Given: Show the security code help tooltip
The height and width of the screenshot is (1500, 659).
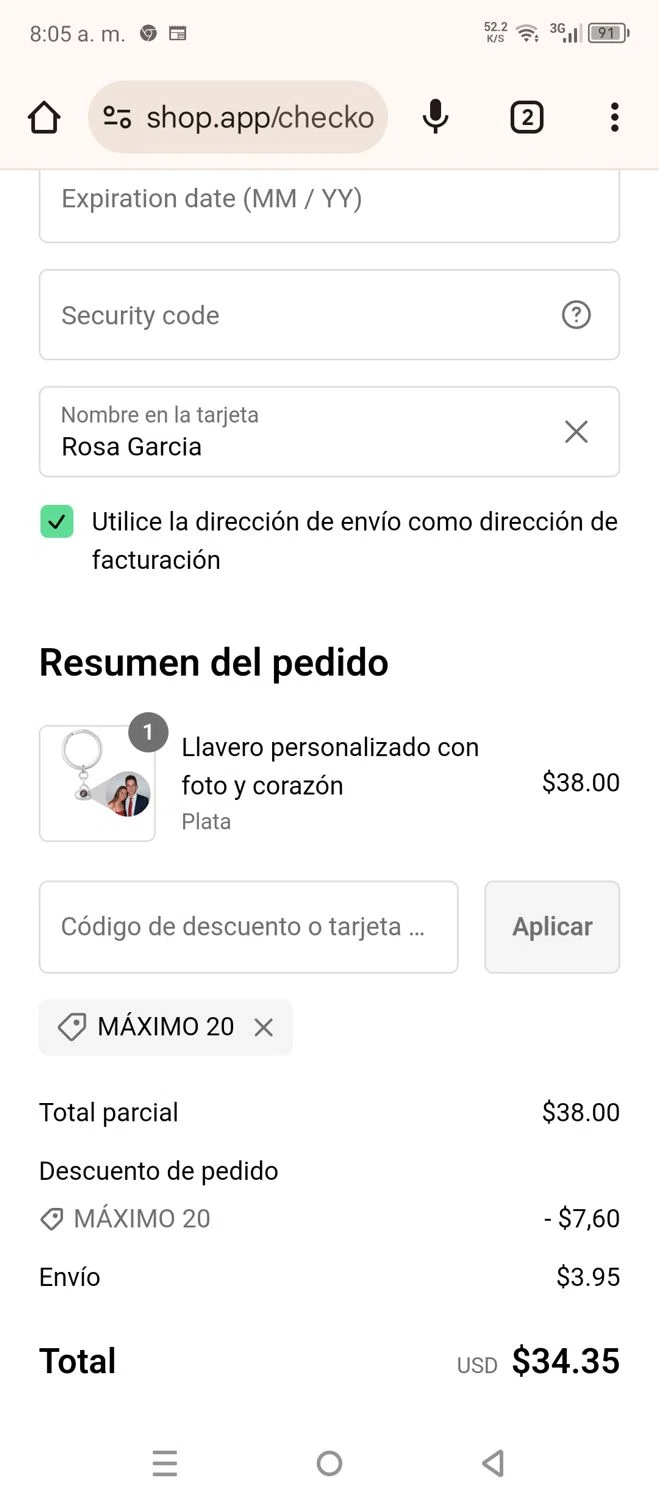Looking at the screenshot, I should [576, 315].
